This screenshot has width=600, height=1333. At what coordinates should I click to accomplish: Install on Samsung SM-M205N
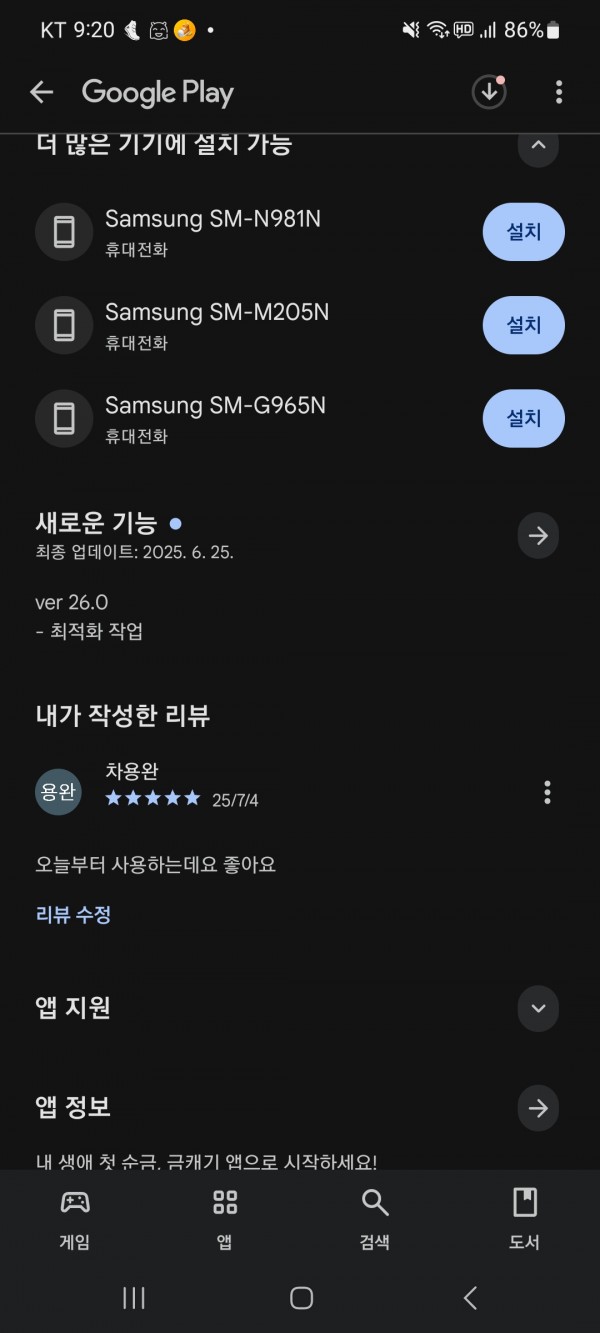click(524, 325)
